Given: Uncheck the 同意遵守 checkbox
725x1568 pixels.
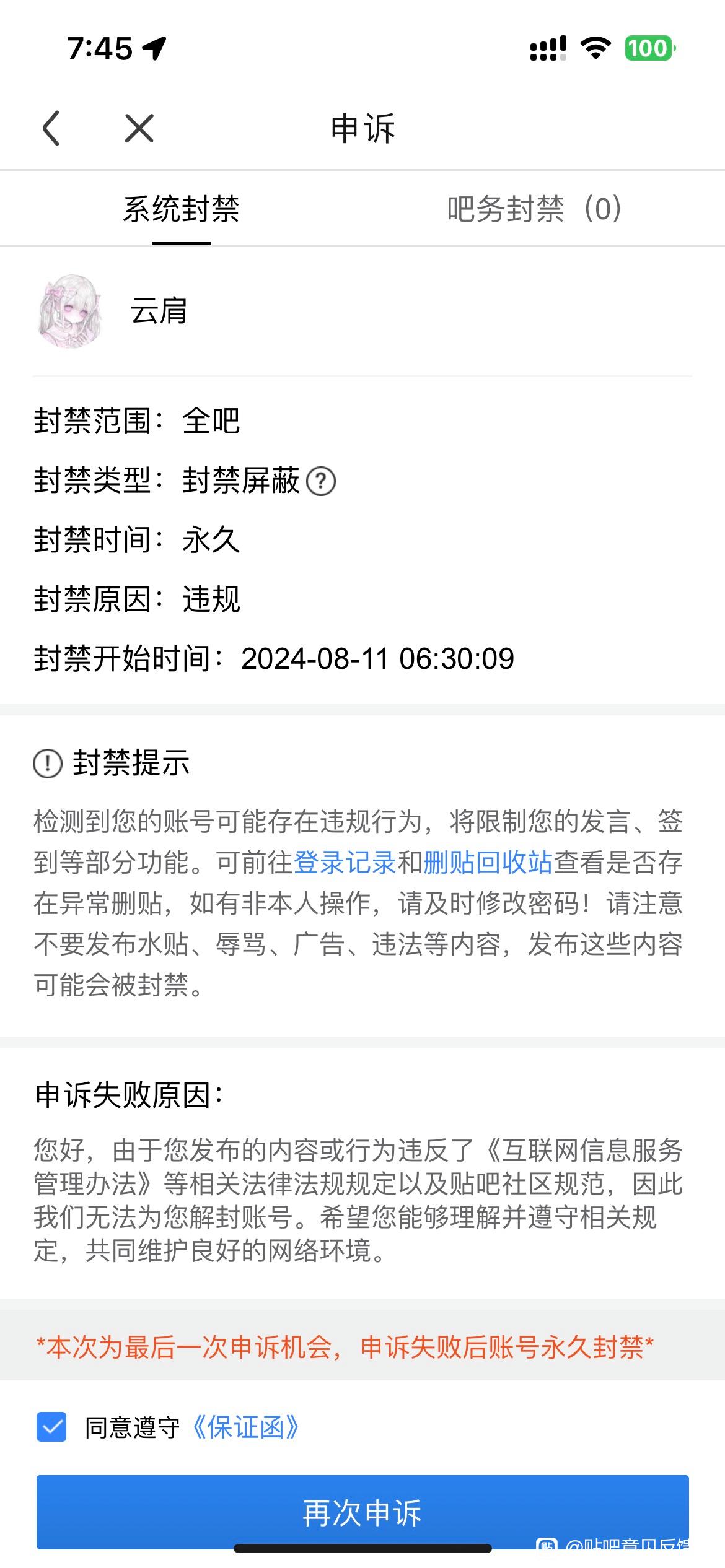Looking at the screenshot, I should pos(51,1427).
